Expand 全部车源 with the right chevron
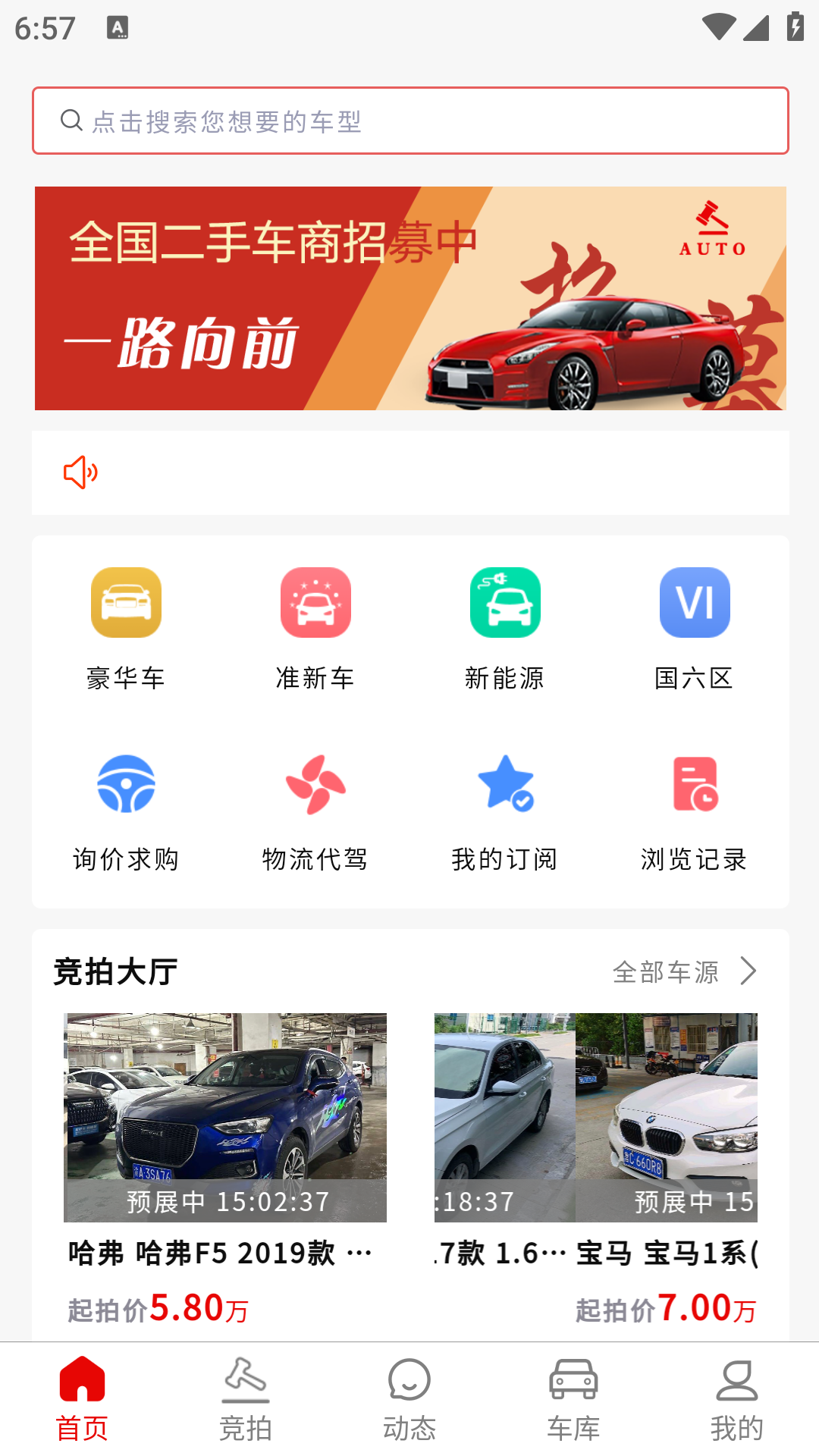This screenshot has width=819, height=1456. (749, 970)
